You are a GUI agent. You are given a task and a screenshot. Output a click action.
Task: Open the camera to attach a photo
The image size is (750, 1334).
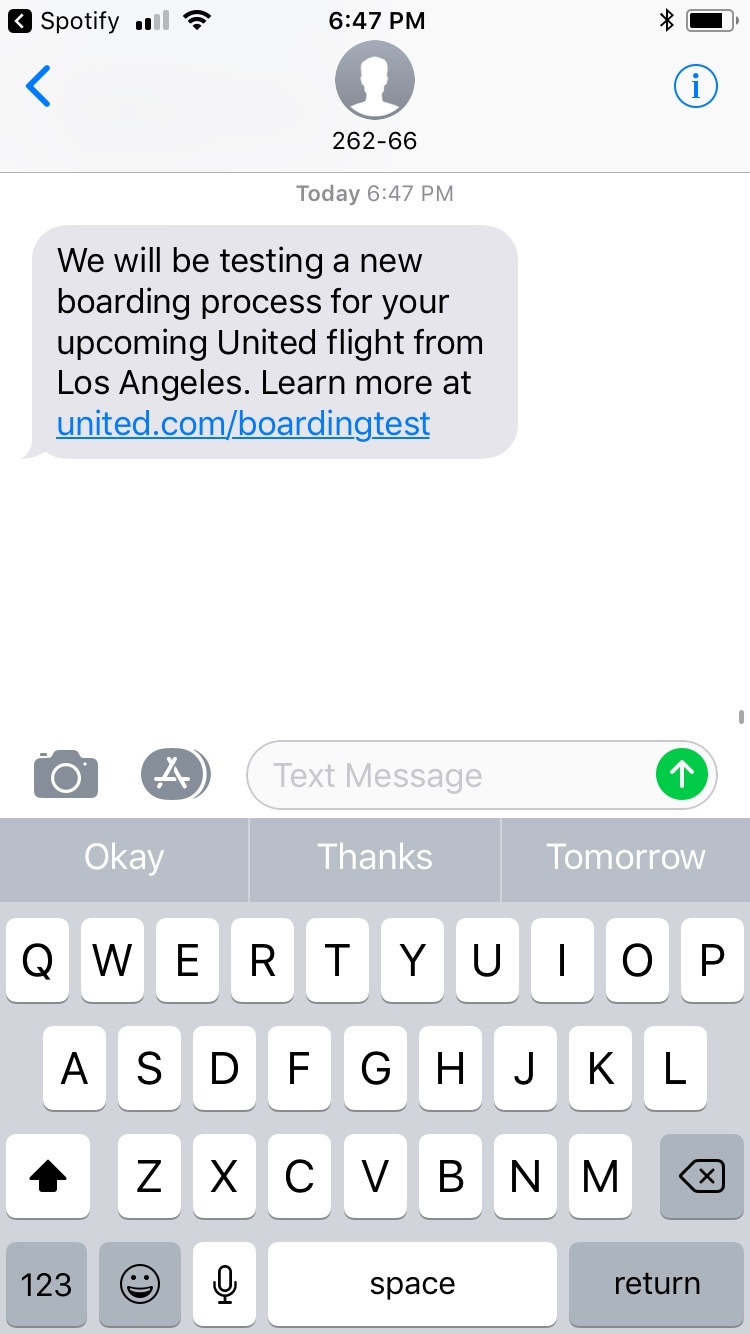pos(66,774)
